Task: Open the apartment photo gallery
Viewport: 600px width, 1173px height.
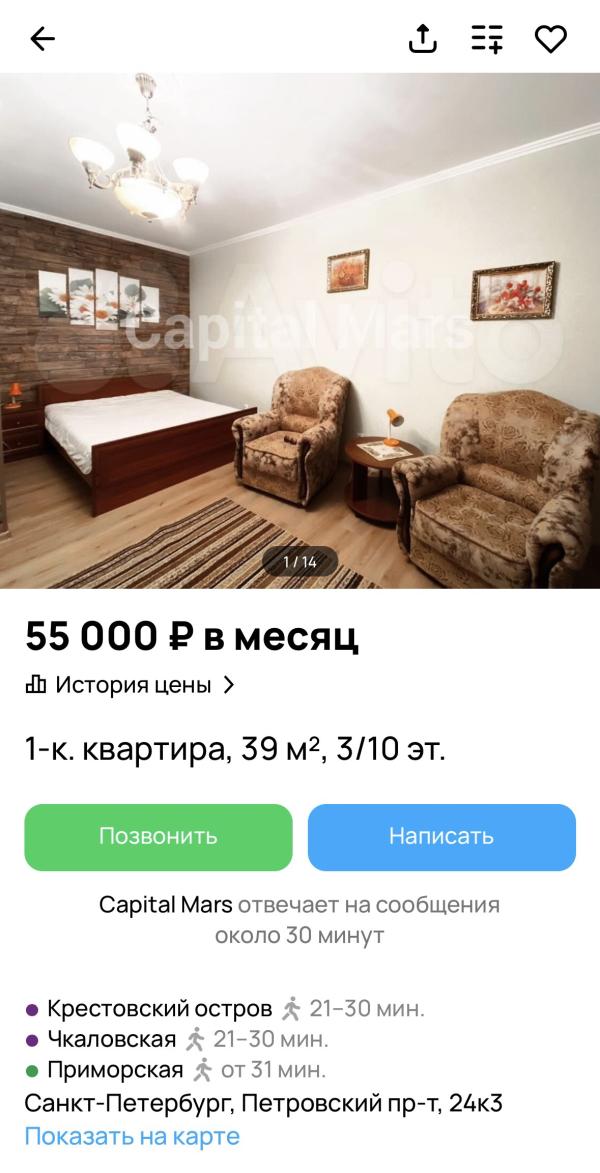Action: pyautogui.click(x=300, y=331)
